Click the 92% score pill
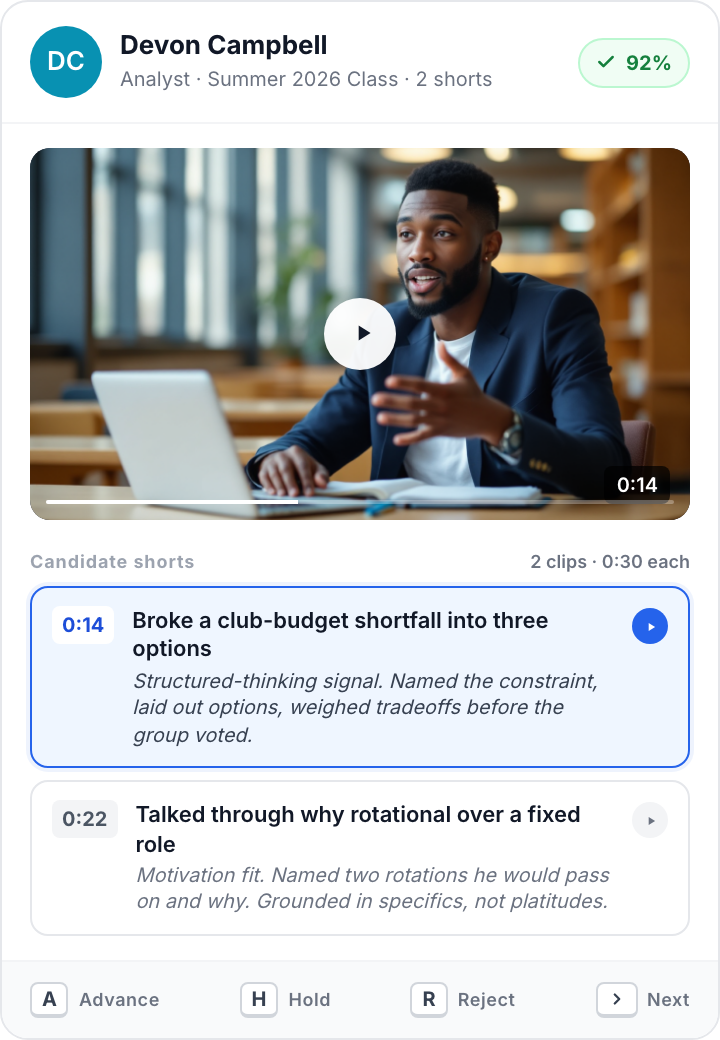720x1040 pixels. (633, 62)
